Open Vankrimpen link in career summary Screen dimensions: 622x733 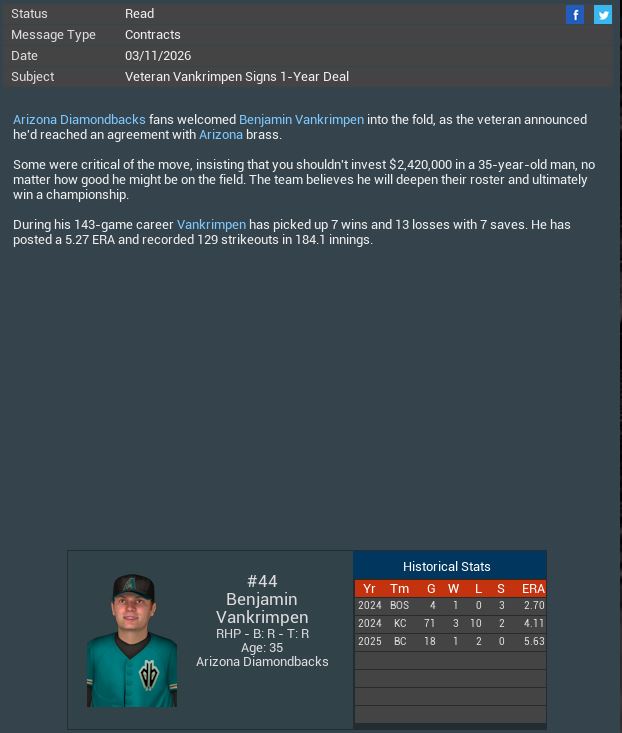point(211,224)
